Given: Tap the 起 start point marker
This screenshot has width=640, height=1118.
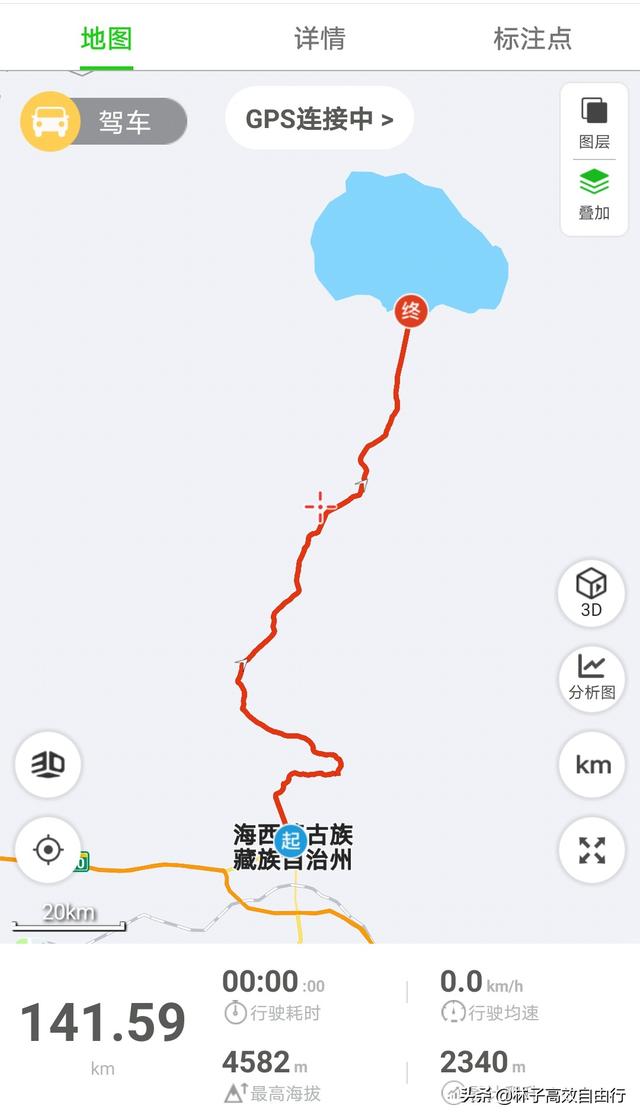Looking at the screenshot, I should point(290,840).
